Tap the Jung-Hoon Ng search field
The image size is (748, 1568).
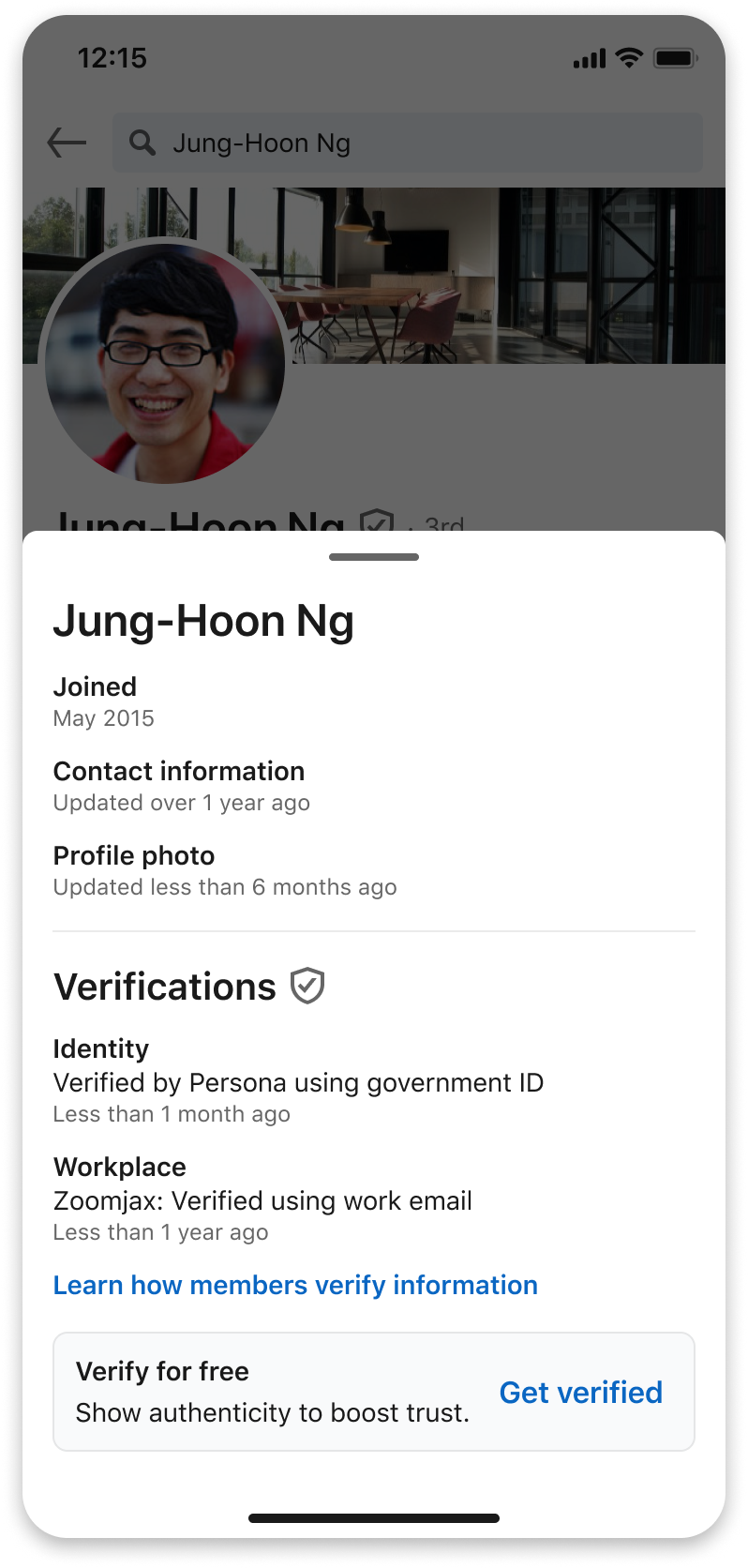click(x=408, y=143)
